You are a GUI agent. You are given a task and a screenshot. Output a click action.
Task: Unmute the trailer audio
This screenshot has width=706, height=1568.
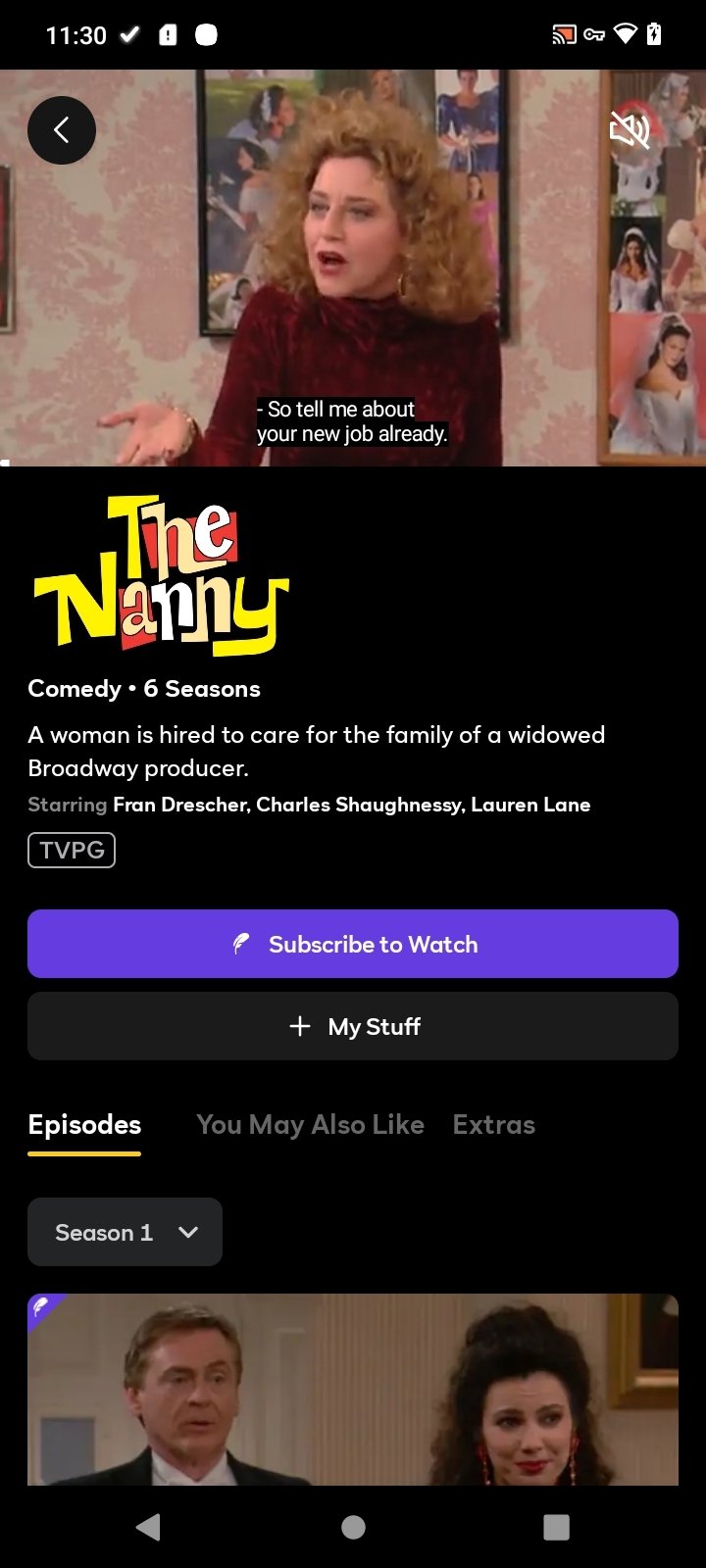click(x=630, y=130)
